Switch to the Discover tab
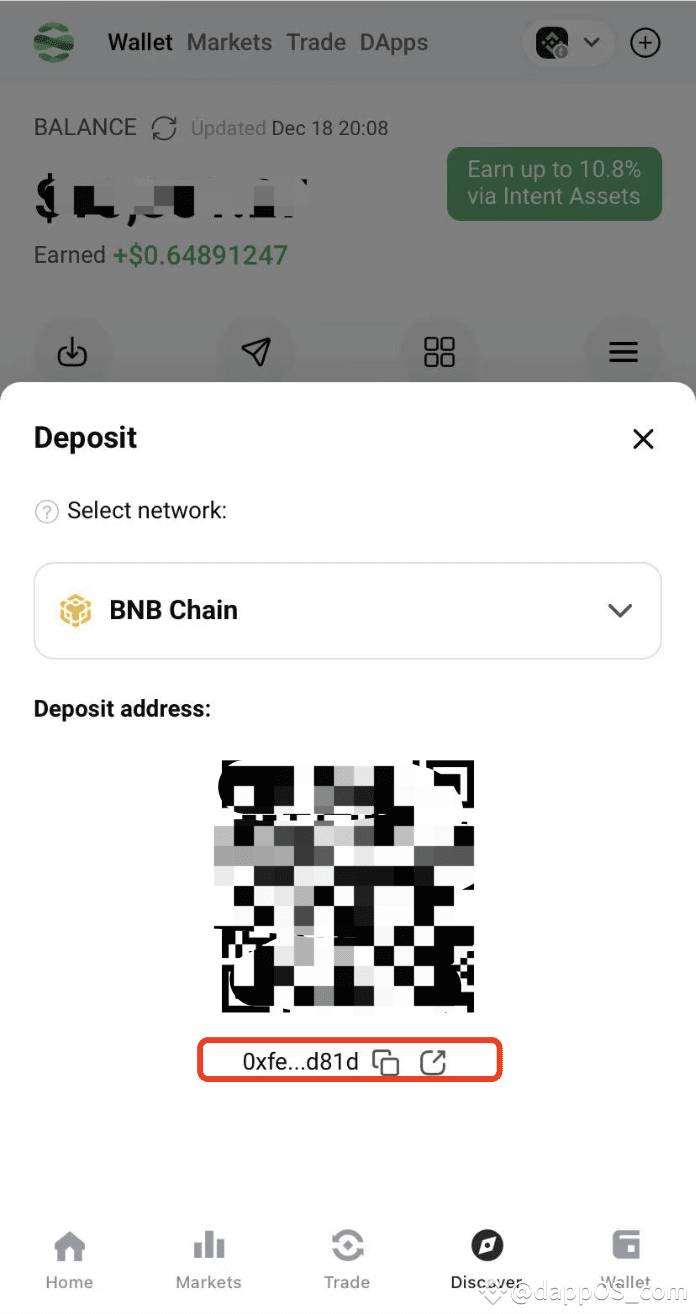696x1314 pixels. (x=487, y=1259)
